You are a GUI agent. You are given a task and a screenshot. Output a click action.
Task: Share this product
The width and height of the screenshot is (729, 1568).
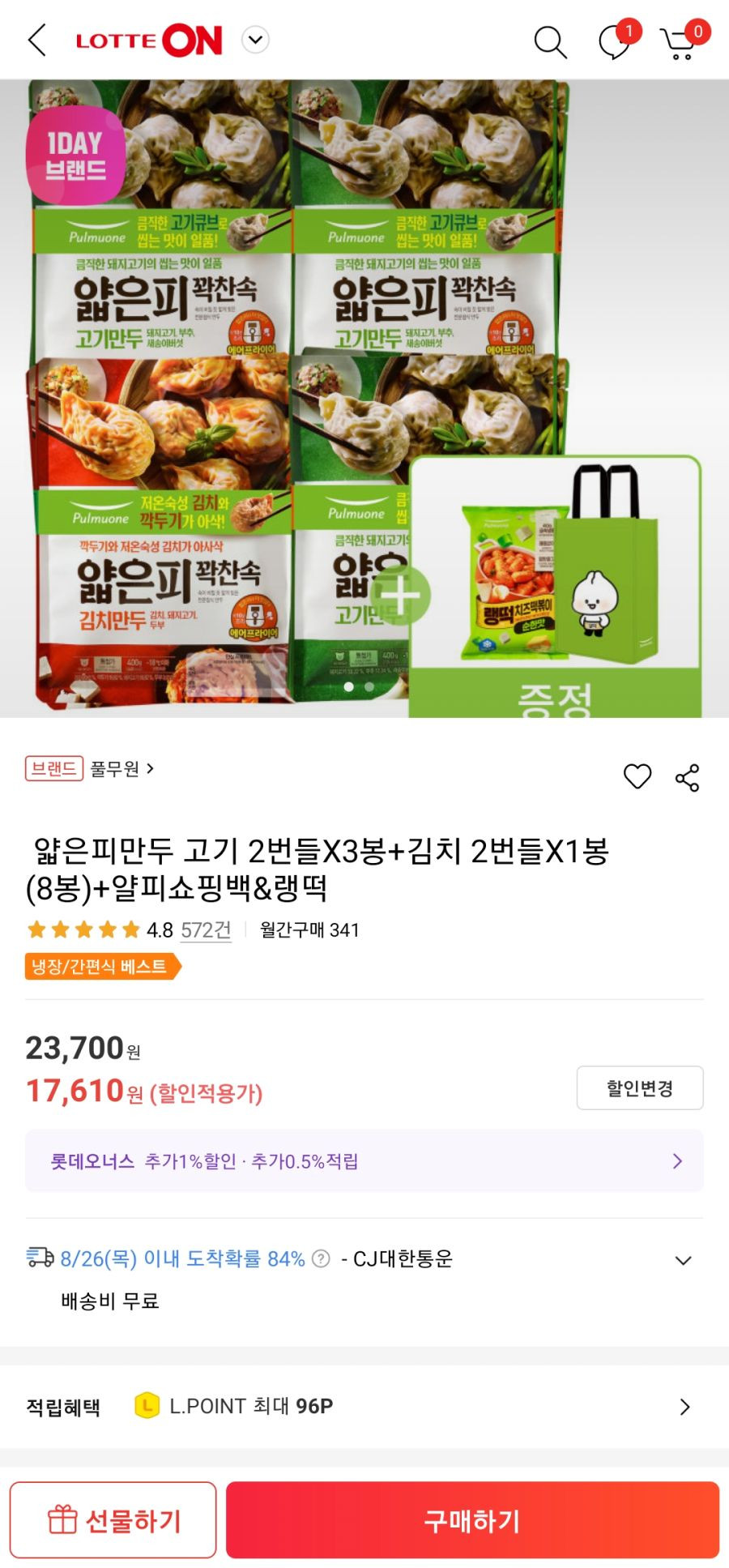click(x=687, y=777)
